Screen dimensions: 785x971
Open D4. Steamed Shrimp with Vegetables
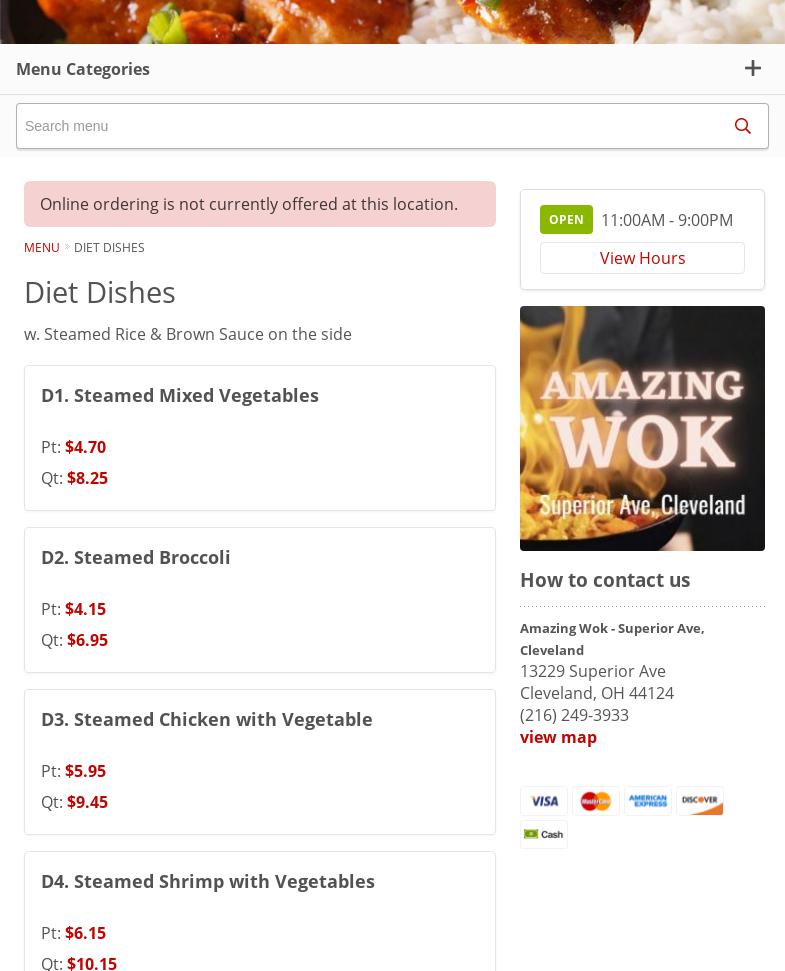(207, 881)
